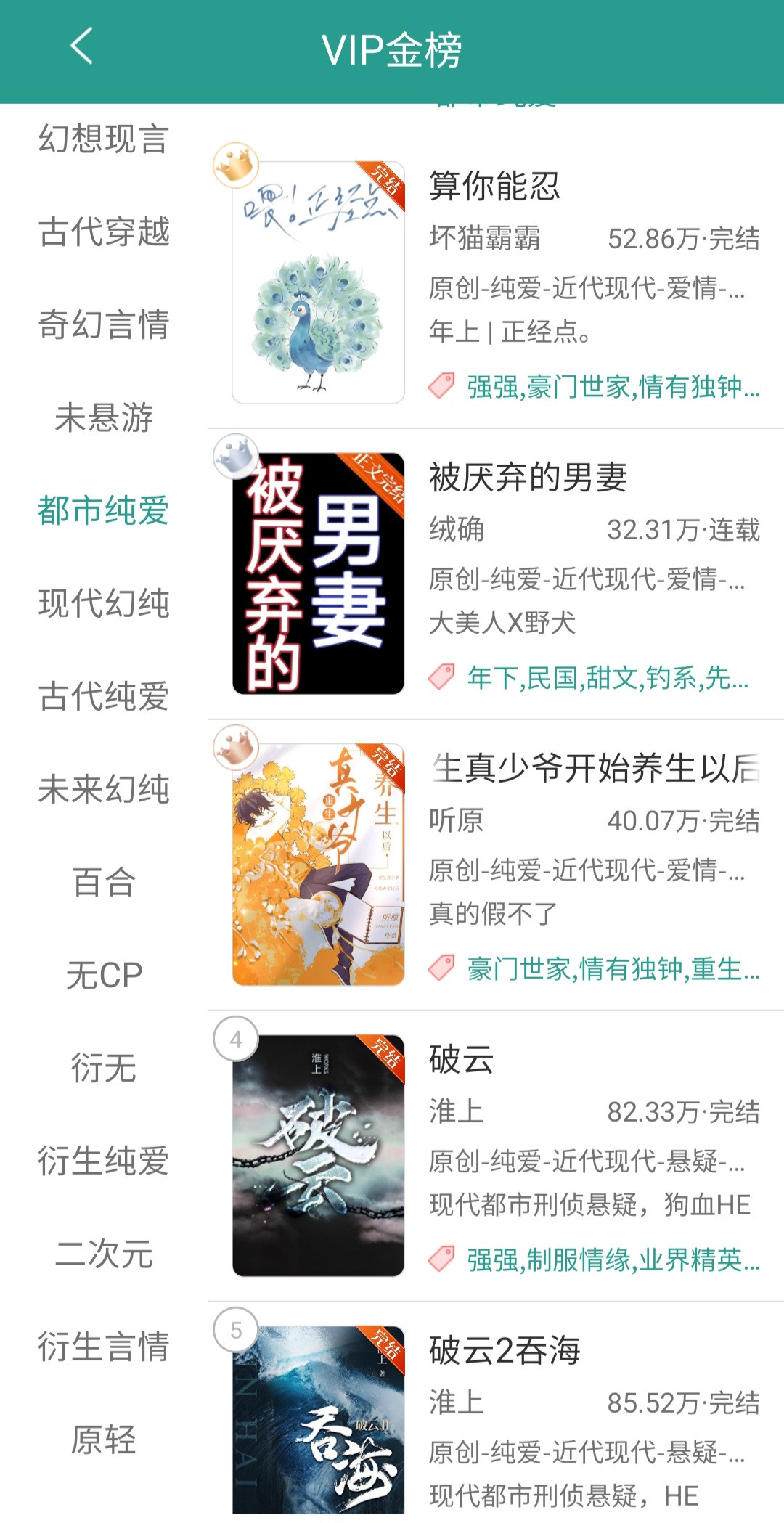Select the 百合 category
This screenshot has width=784, height=1523.
(x=104, y=882)
